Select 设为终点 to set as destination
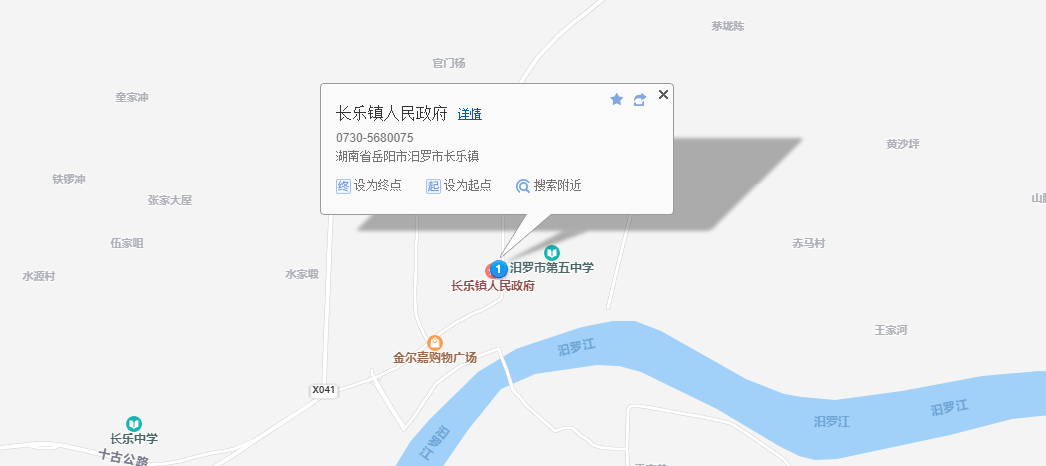1046x466 pixels. tap(369, 186)
